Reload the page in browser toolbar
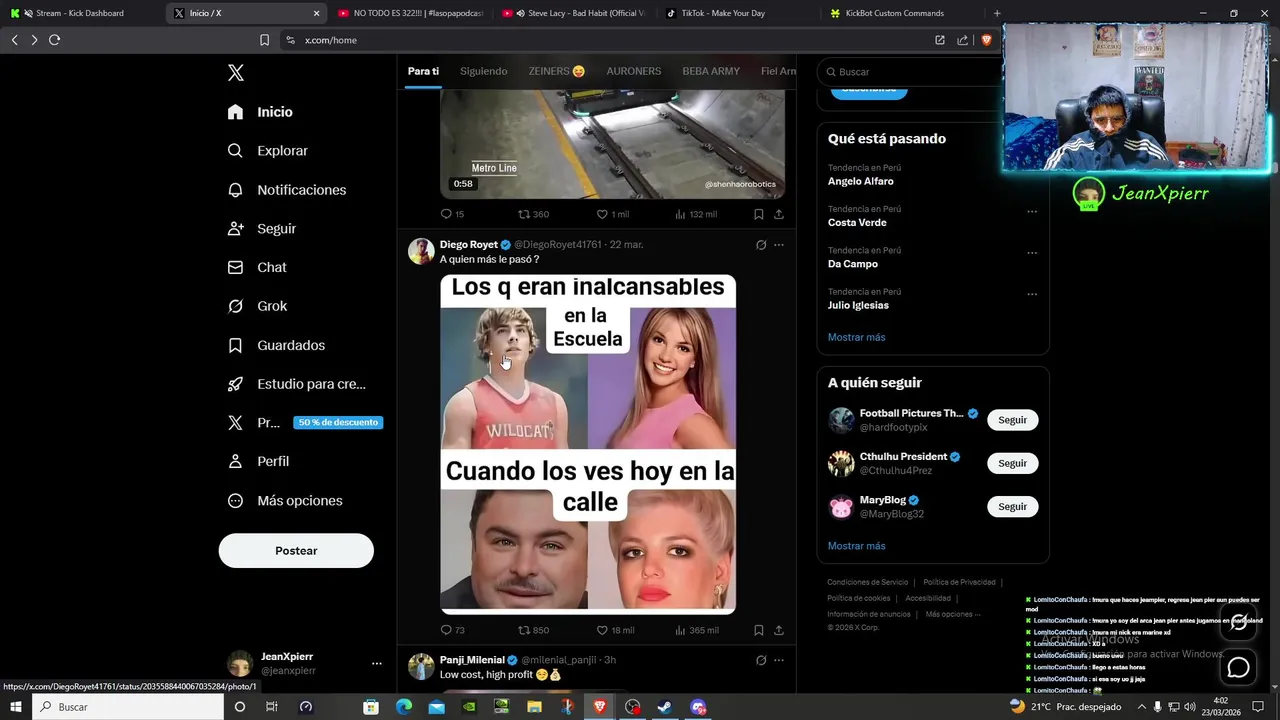This screenshot has height=720, width=1280. pos(54,40)
